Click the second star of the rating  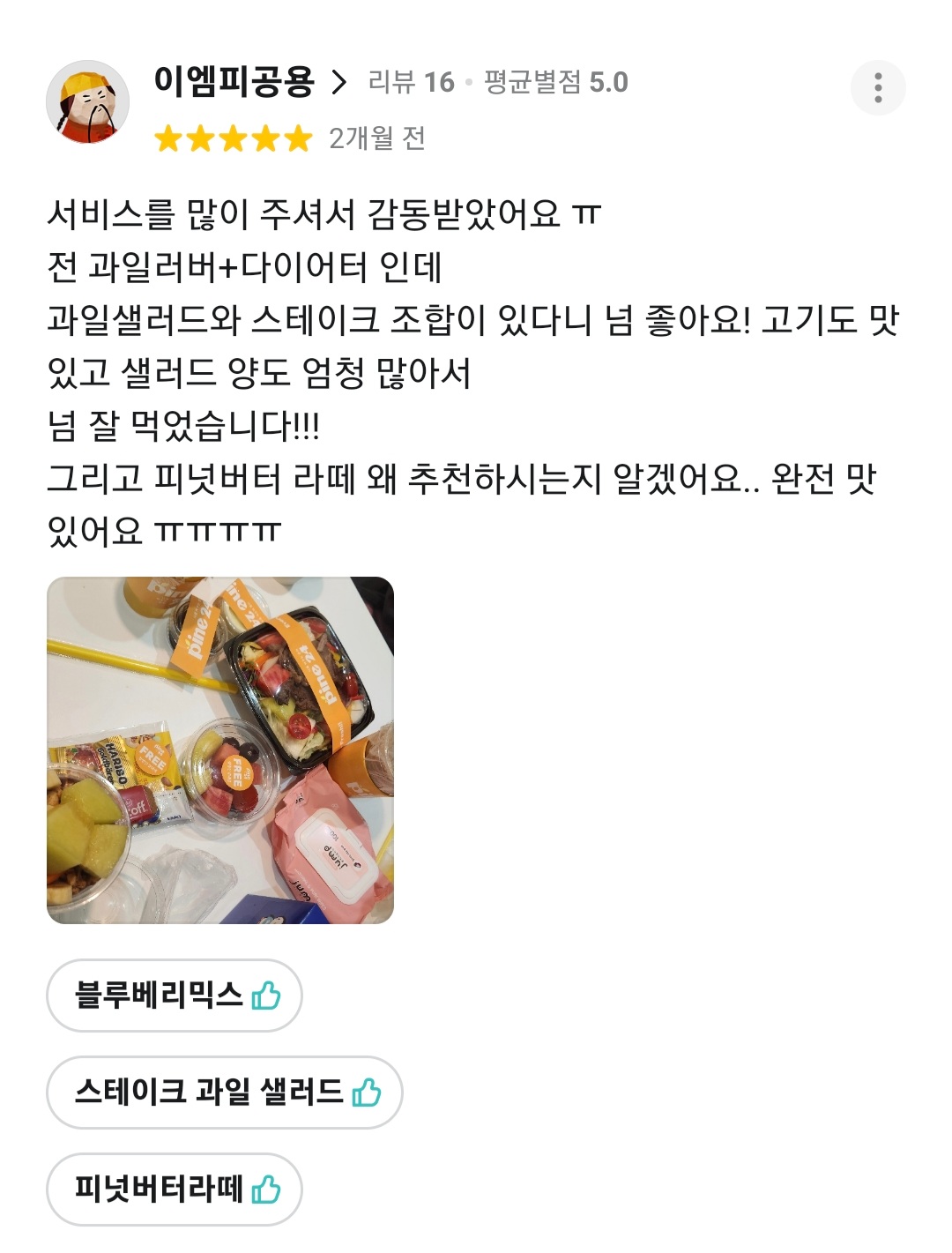[202, 139]
